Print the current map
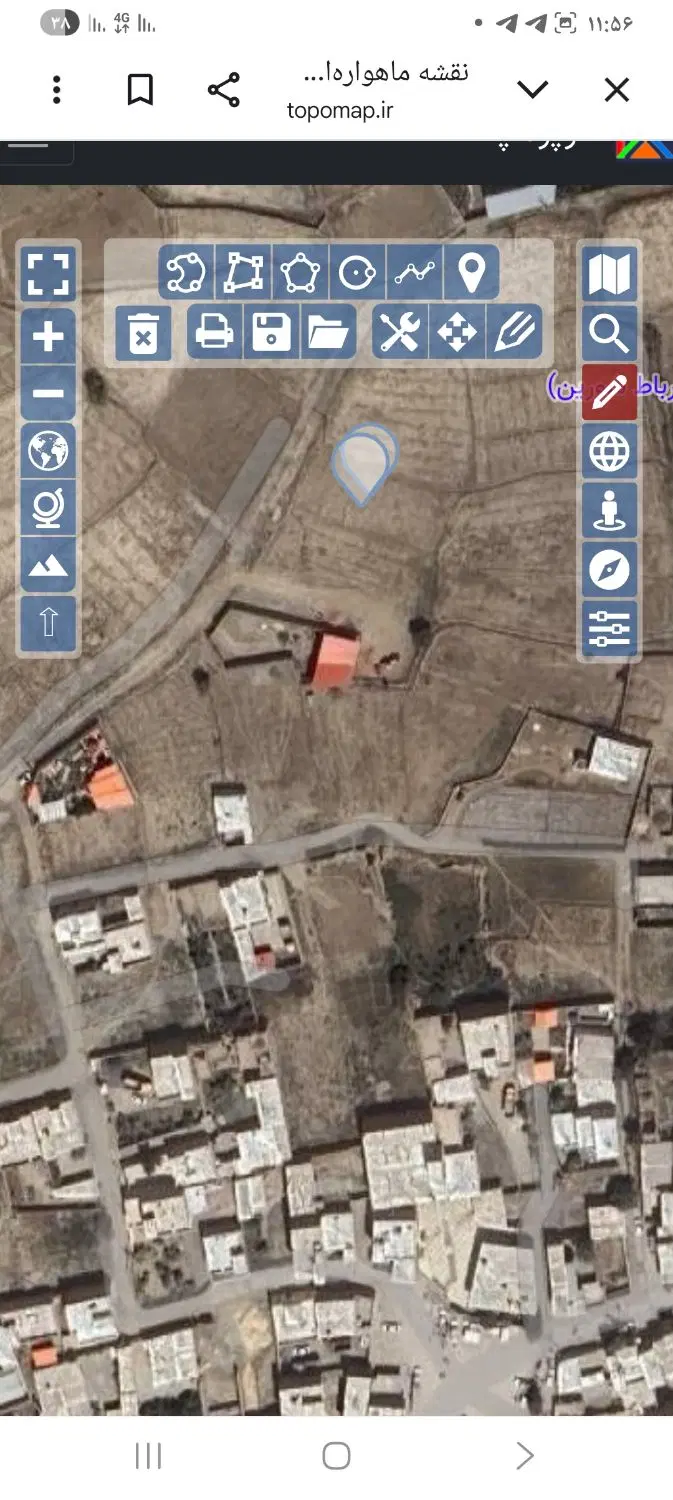Viewport: 673px width, 1500px height. coord(214,332)
